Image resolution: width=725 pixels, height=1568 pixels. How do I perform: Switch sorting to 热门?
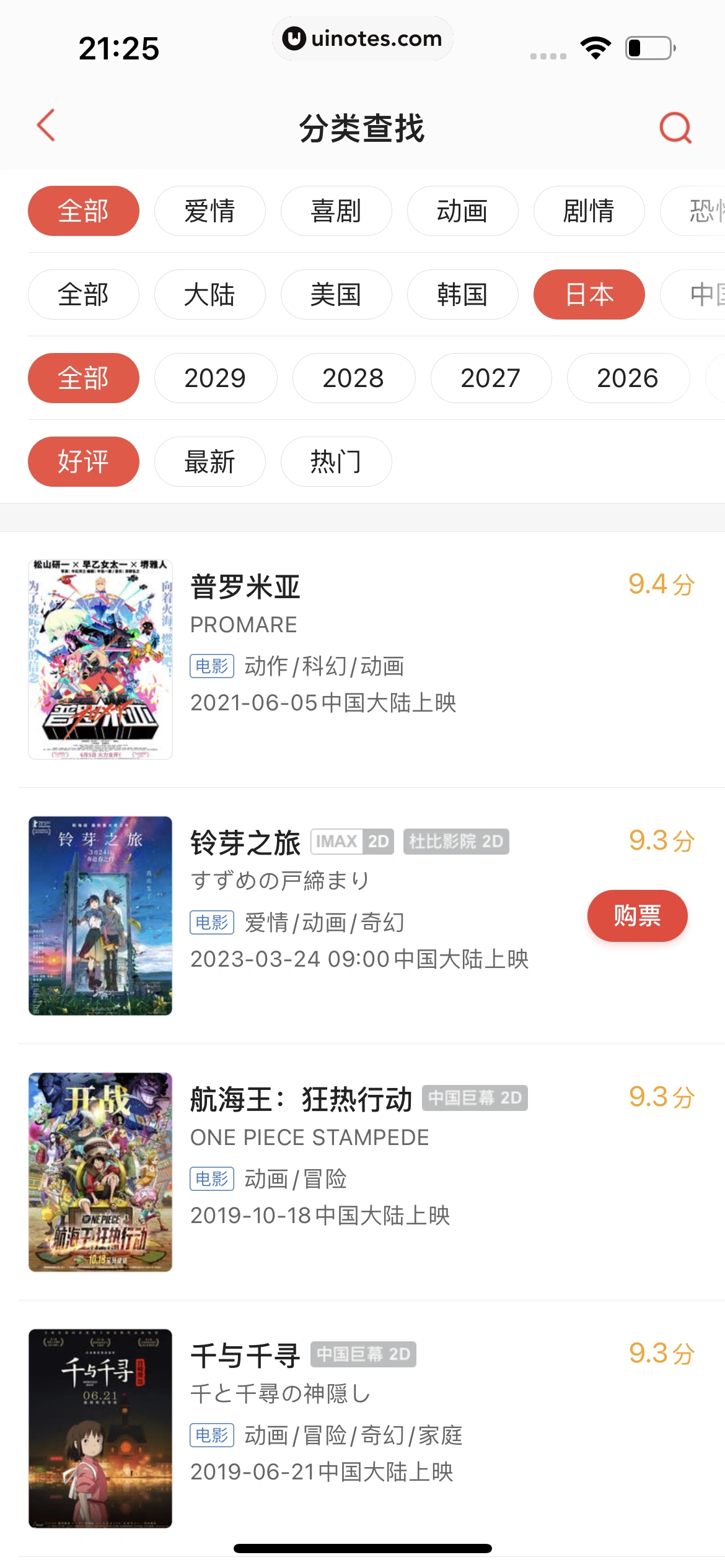coord(336,461)
